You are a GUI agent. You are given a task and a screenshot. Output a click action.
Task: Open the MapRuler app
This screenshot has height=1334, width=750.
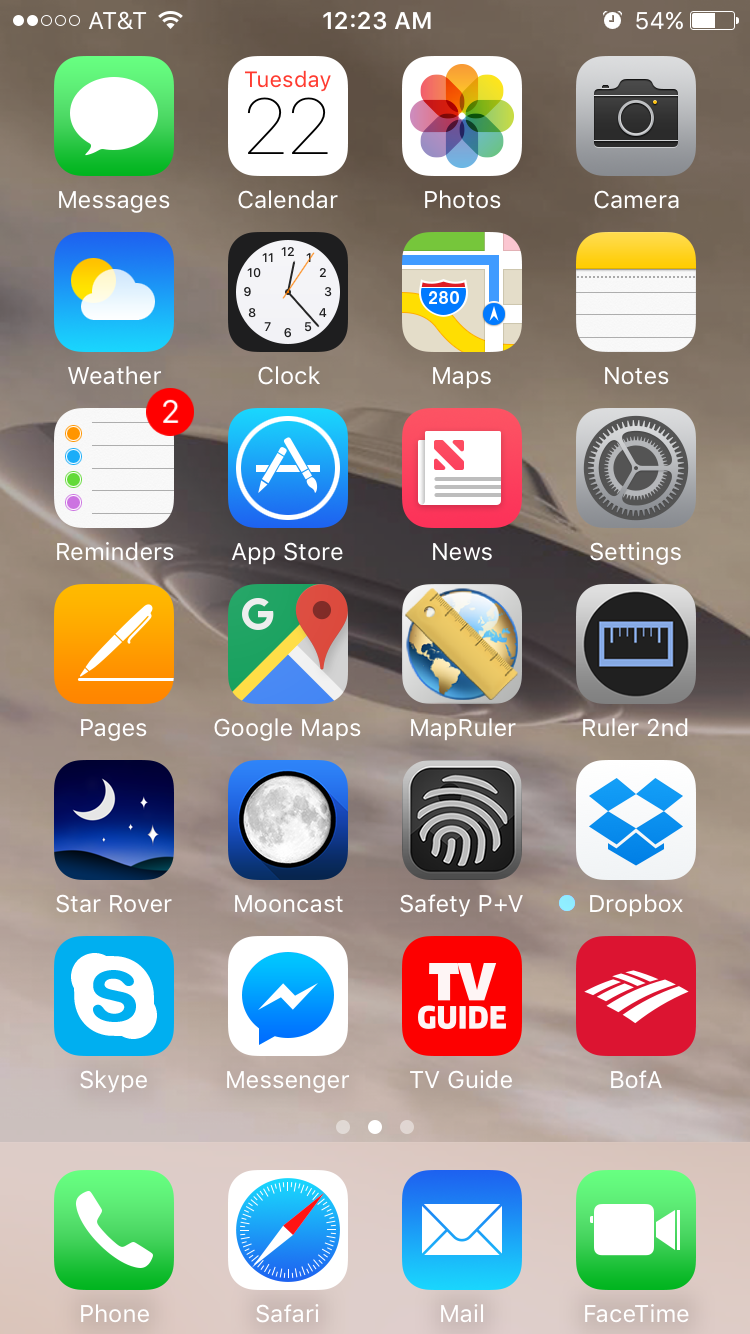[x=462, y=644]
